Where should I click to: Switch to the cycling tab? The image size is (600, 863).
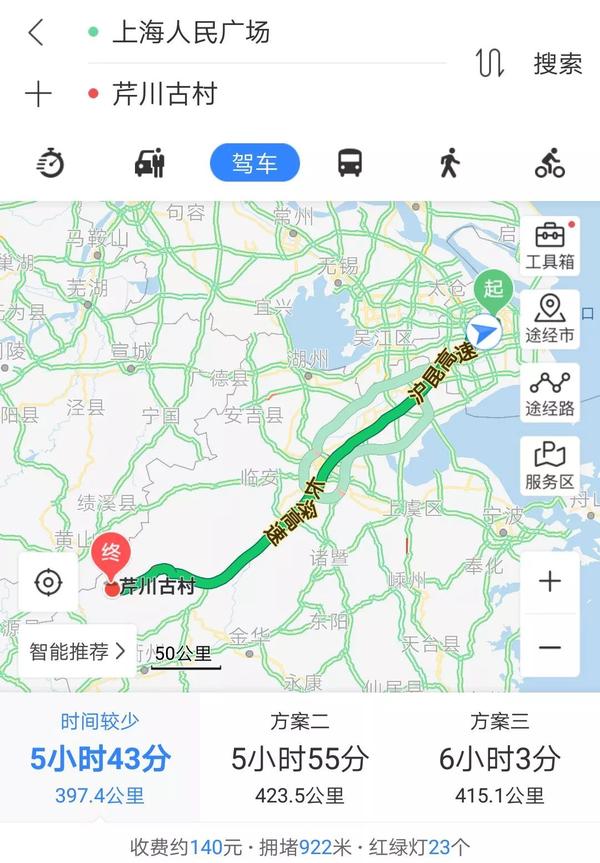pos(549,162)
